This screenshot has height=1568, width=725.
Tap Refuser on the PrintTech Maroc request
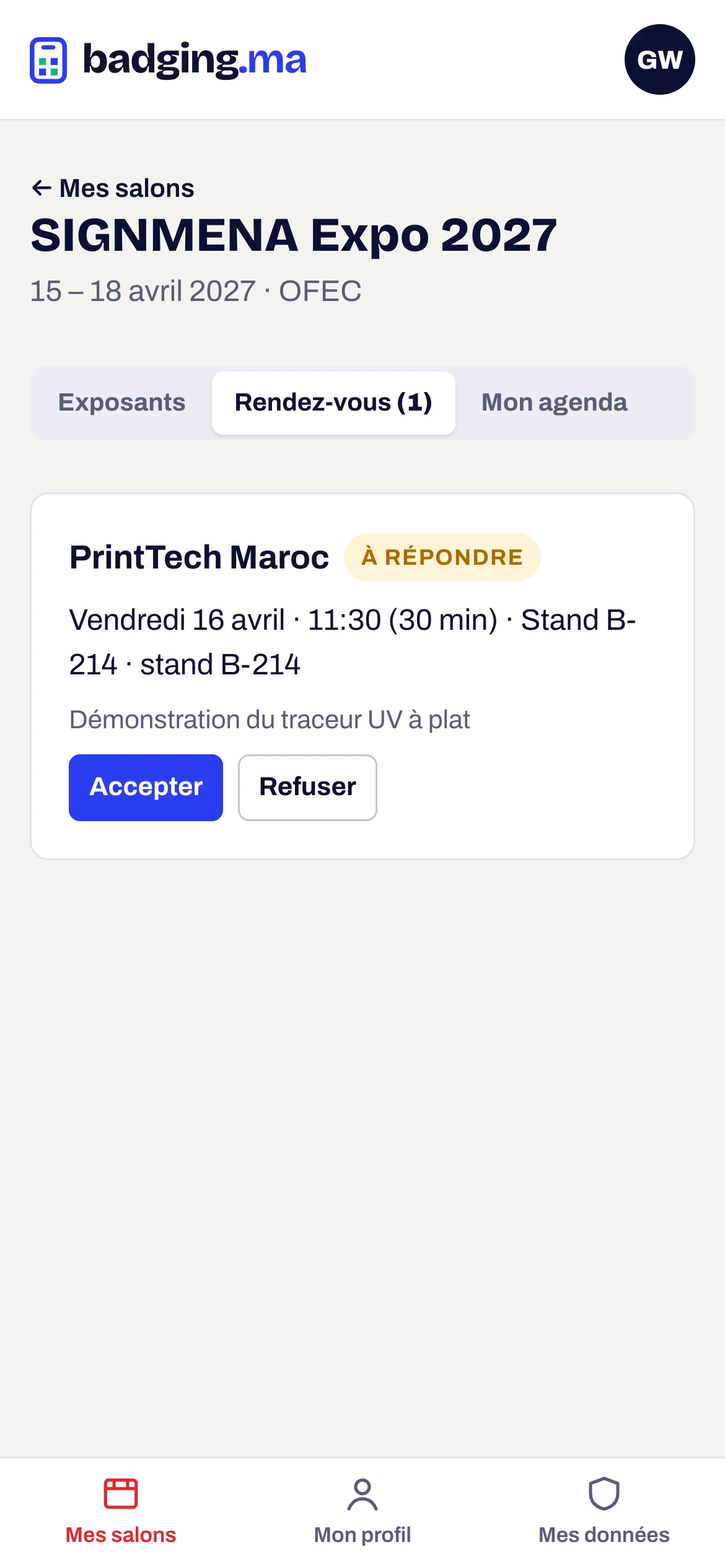tap(307, 787)
